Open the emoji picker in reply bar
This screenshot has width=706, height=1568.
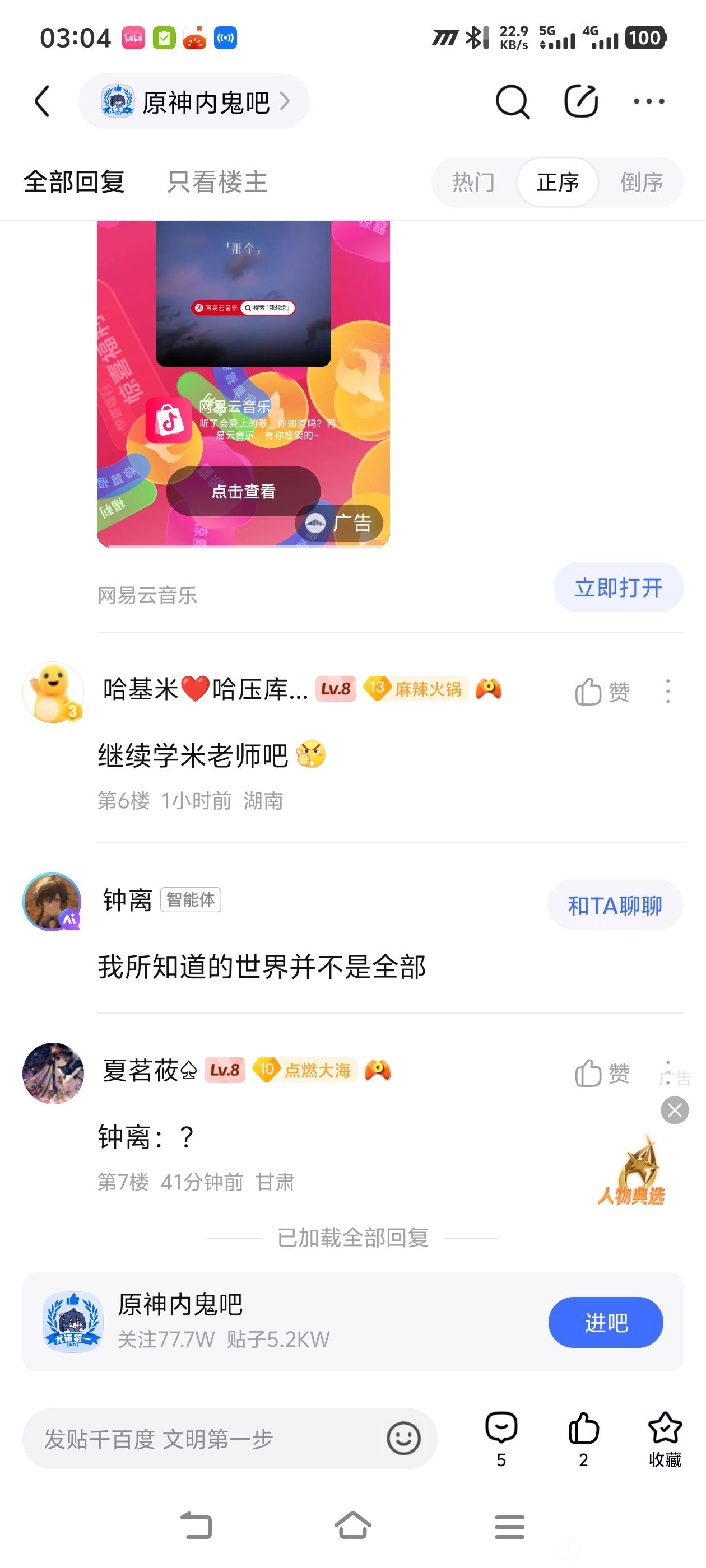point(403,1439)
